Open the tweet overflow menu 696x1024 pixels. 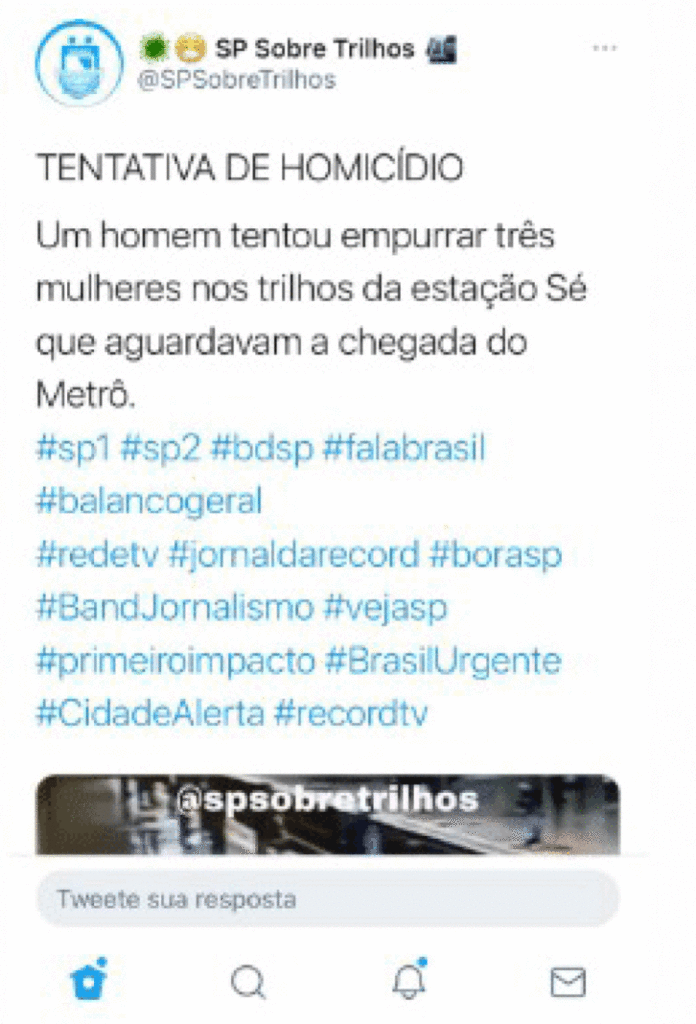tap(605, 49)
